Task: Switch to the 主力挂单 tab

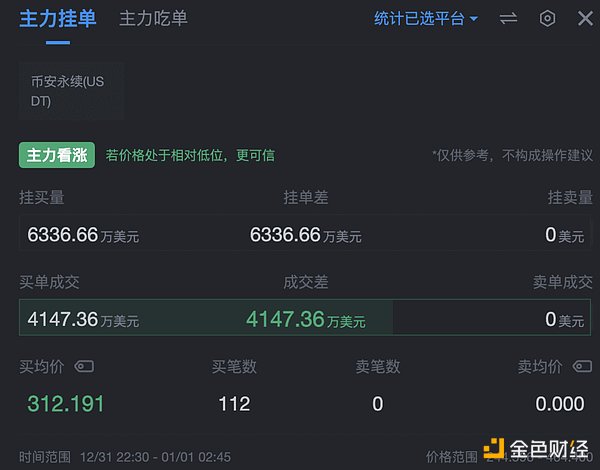Action: coord(57,18)
